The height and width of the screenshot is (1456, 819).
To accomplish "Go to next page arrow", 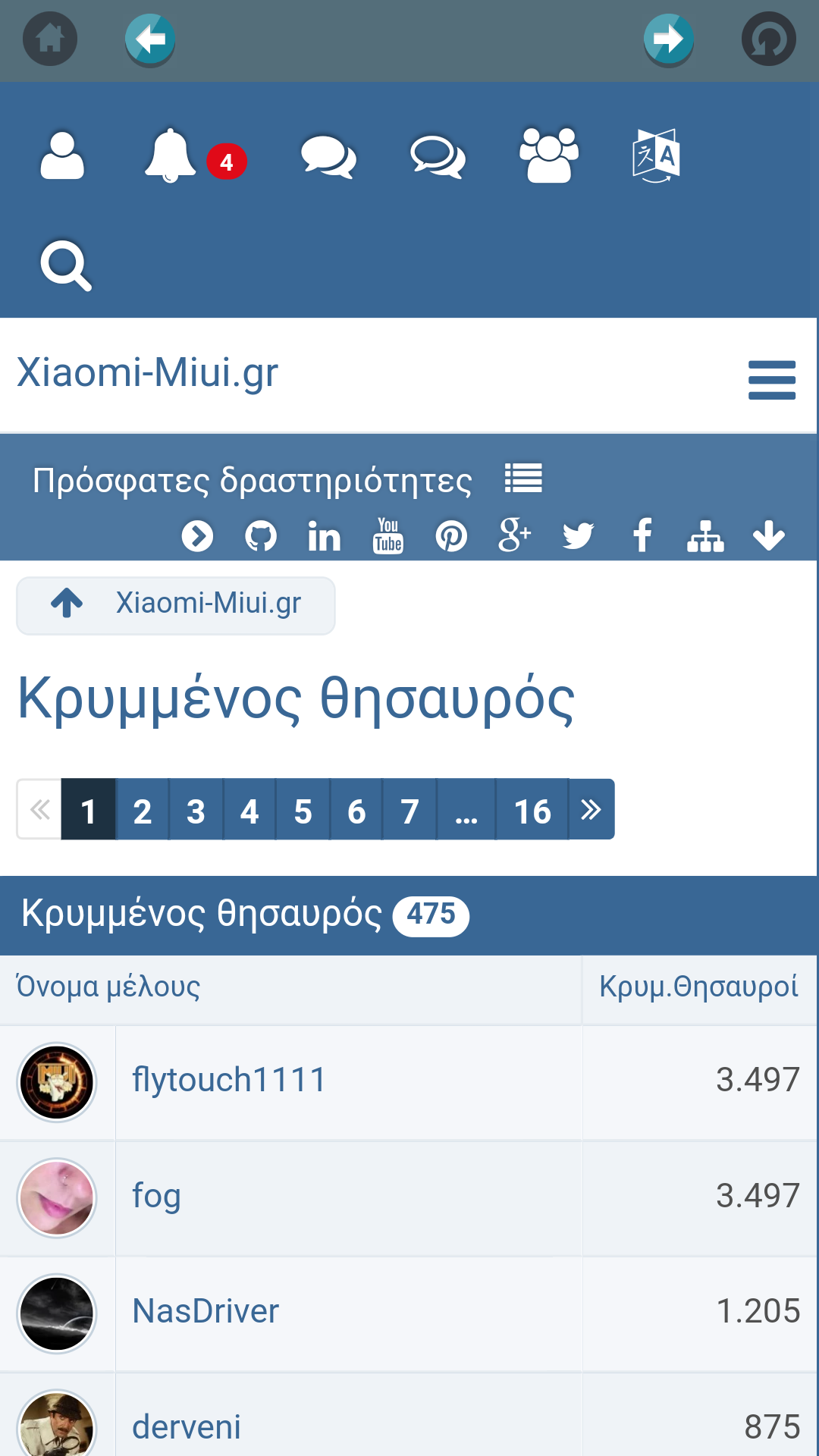I will [x=591, y=810].
